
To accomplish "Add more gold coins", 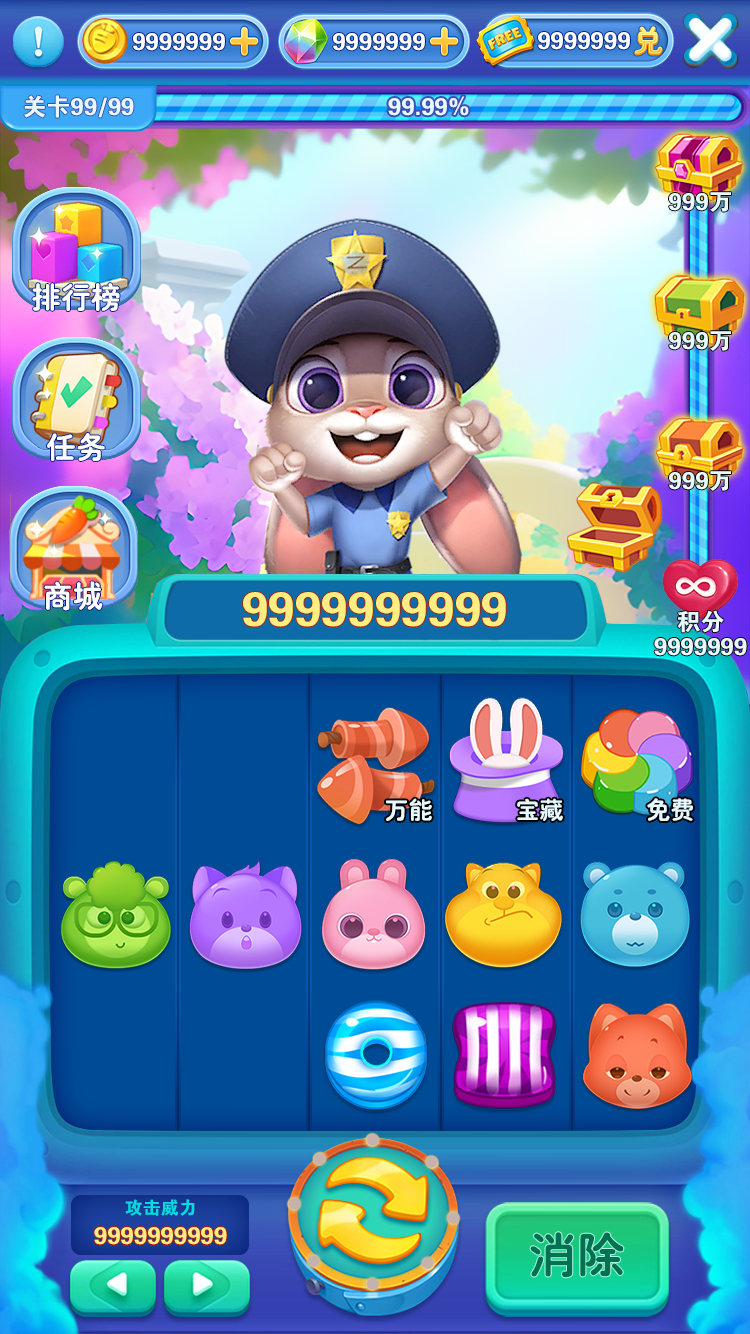I will [243, 42].
